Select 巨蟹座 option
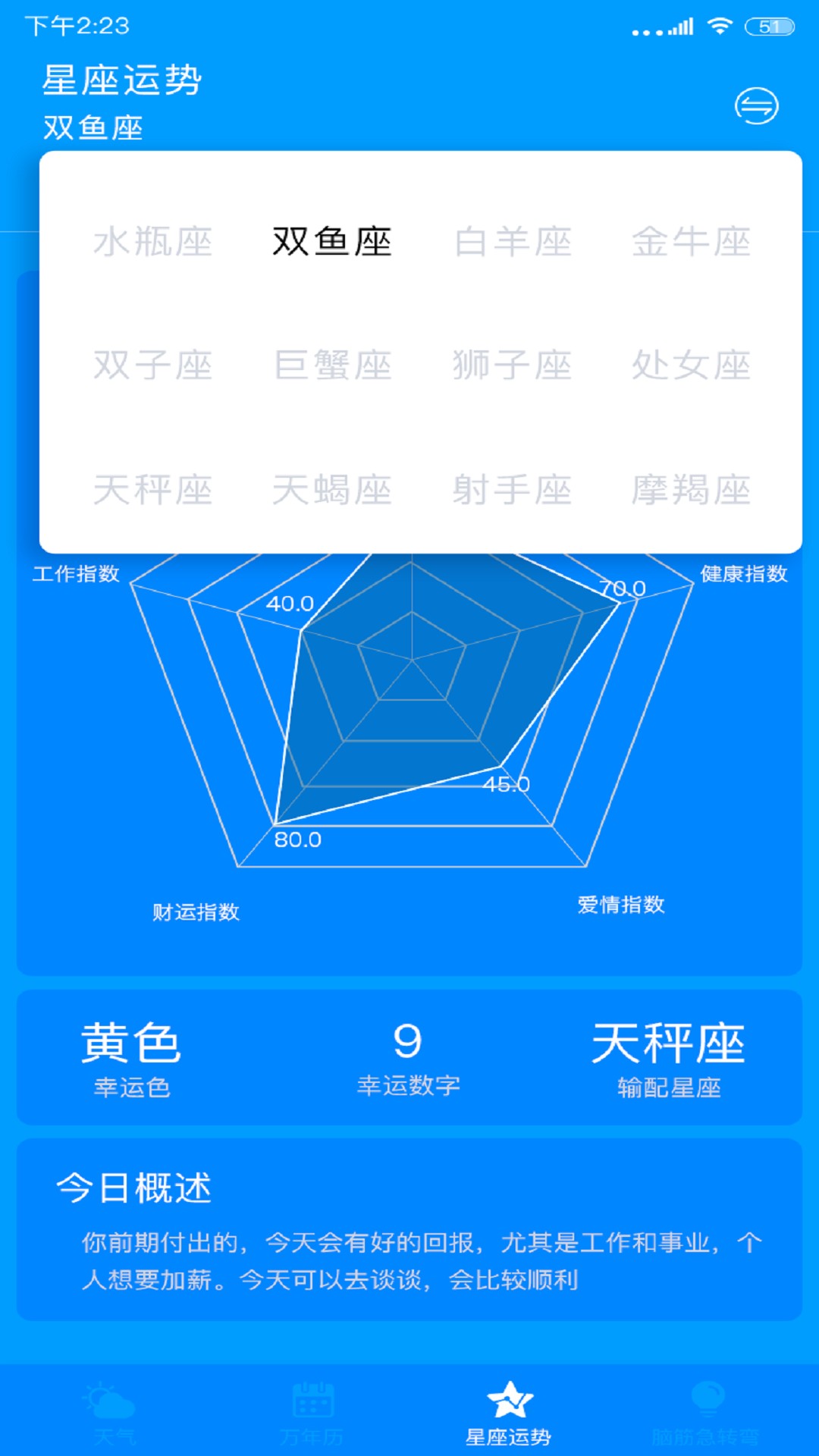The image size is (819, 1456). [332, 366]
